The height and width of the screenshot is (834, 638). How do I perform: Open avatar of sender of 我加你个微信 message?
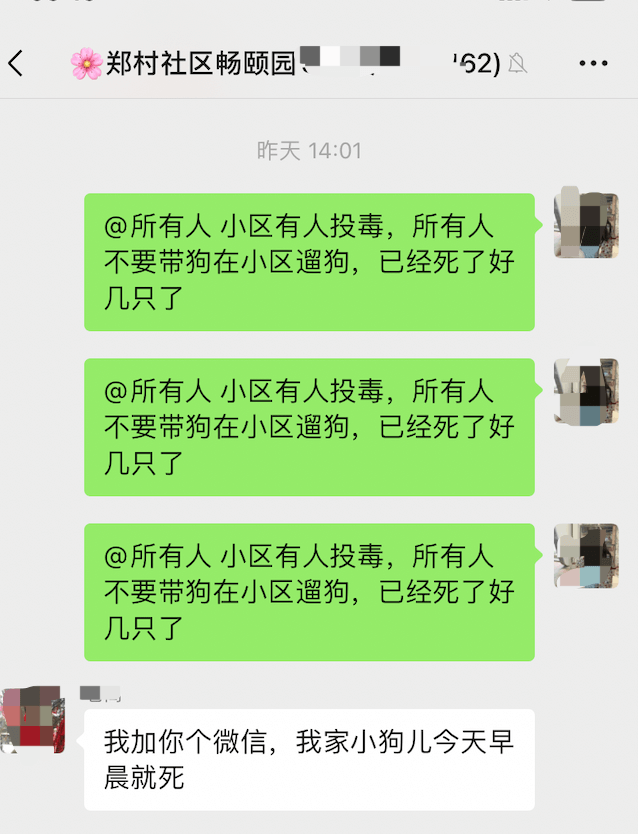32,720
